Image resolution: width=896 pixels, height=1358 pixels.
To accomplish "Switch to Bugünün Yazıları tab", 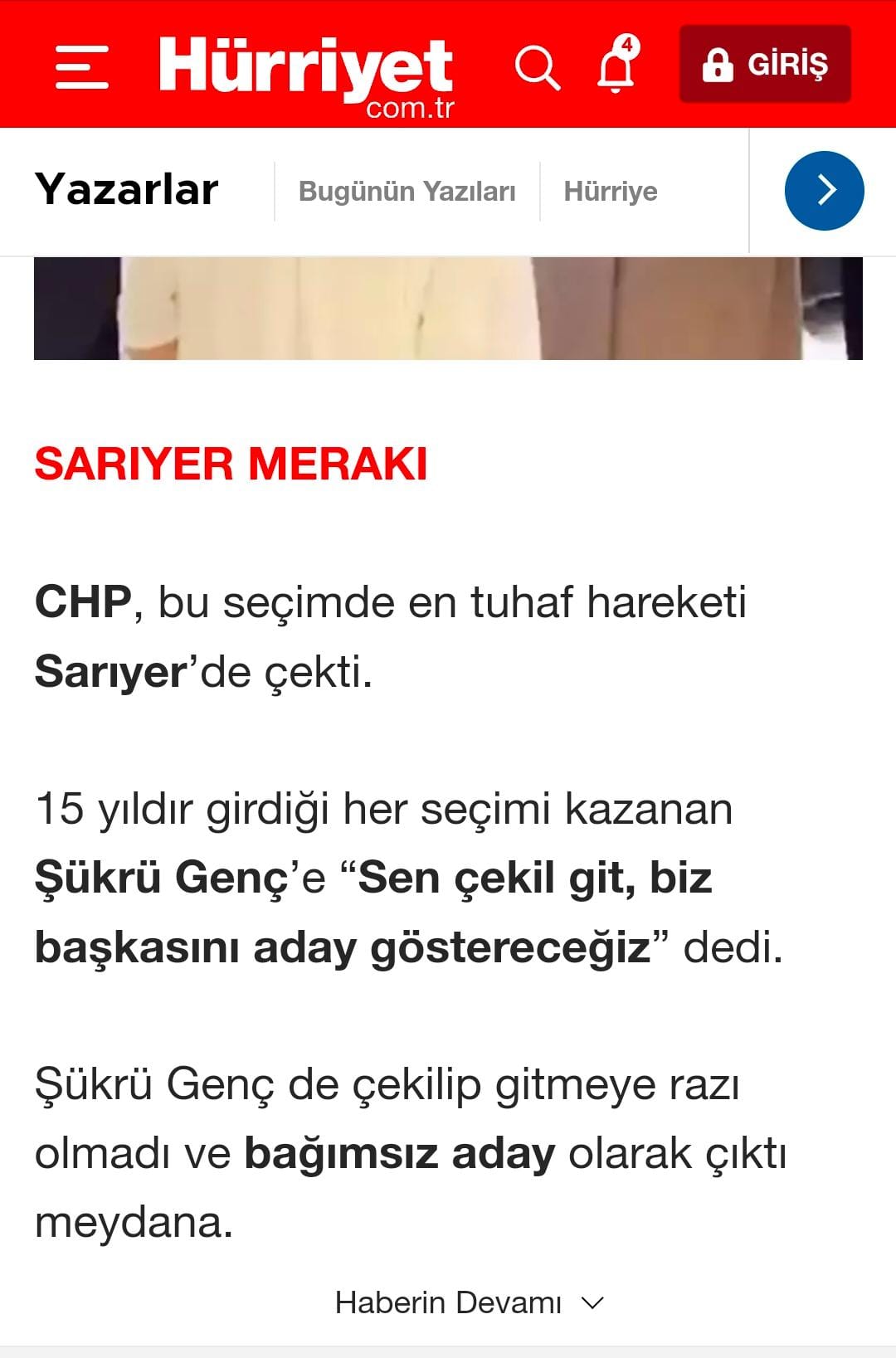I will tap(407, 192).
